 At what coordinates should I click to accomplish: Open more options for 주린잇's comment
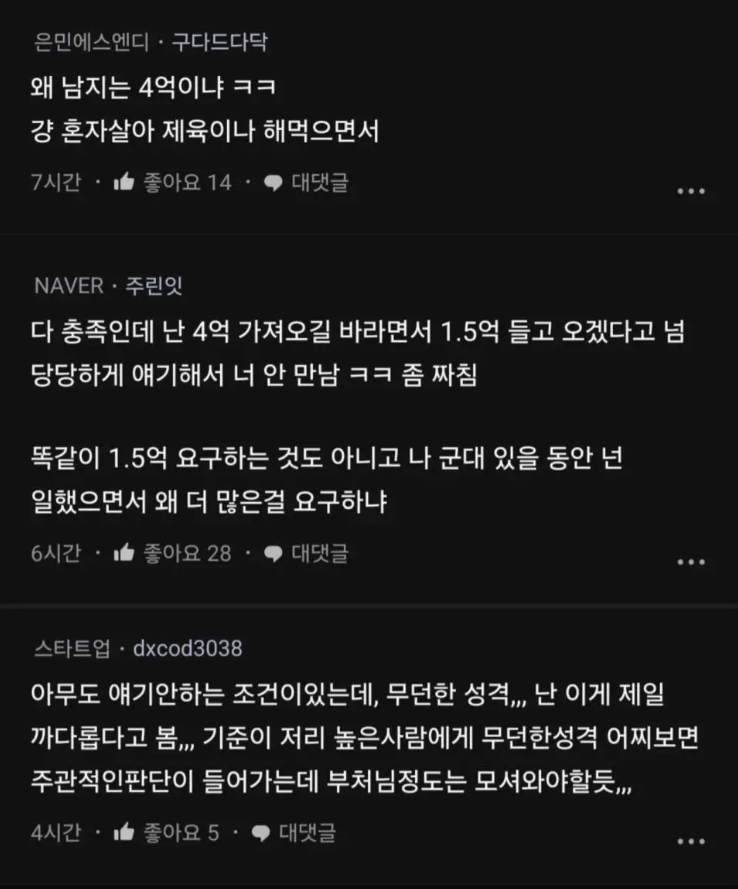691,562
